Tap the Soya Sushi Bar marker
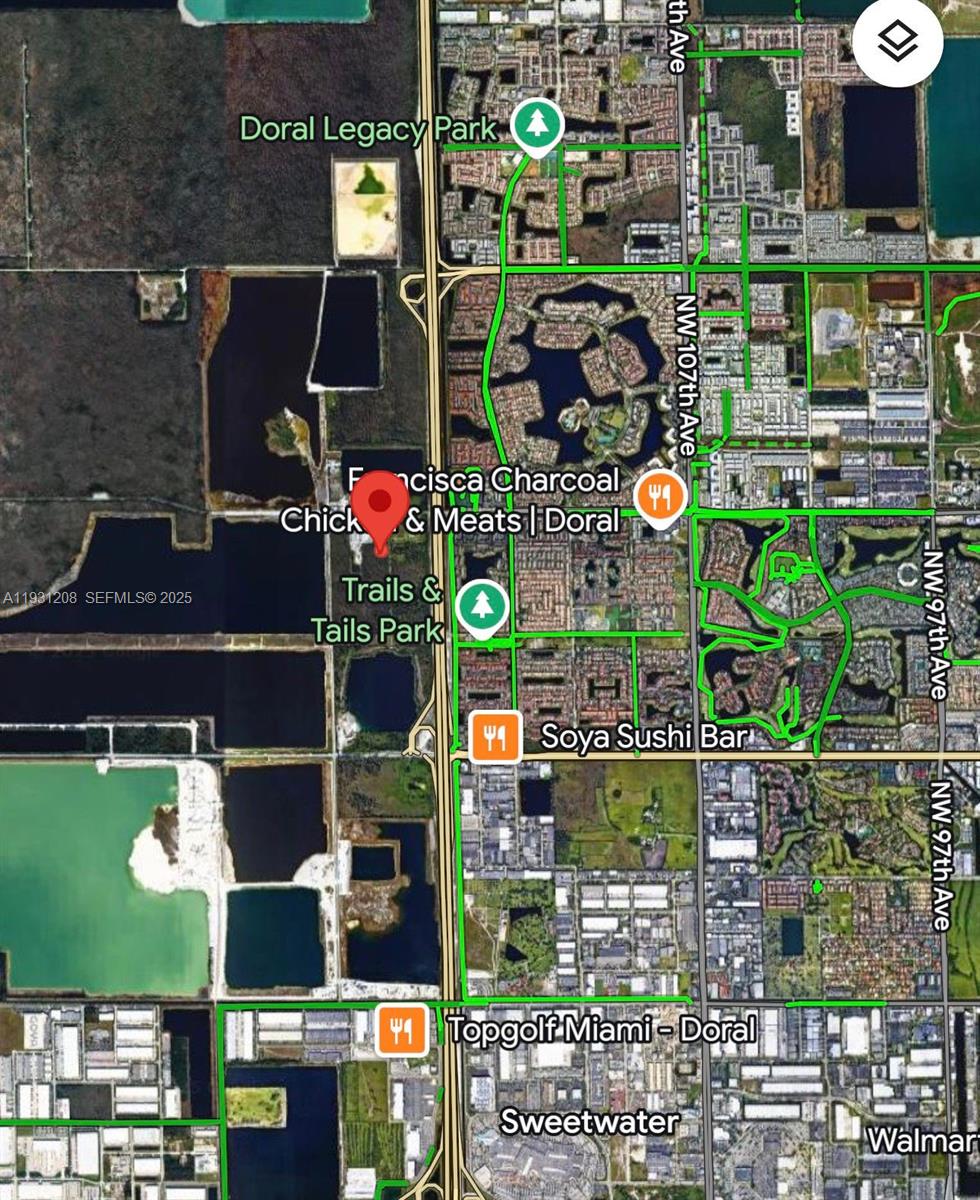Image resolution: width=980 pixels, height=1200 pixels. (496, 737)
